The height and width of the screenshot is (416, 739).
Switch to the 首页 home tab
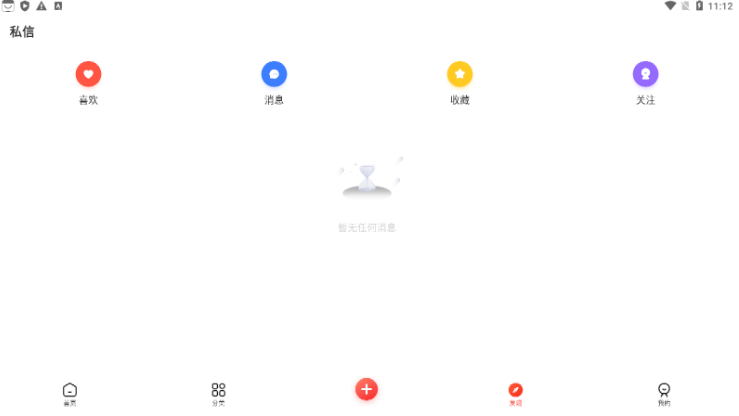[69, 393]
